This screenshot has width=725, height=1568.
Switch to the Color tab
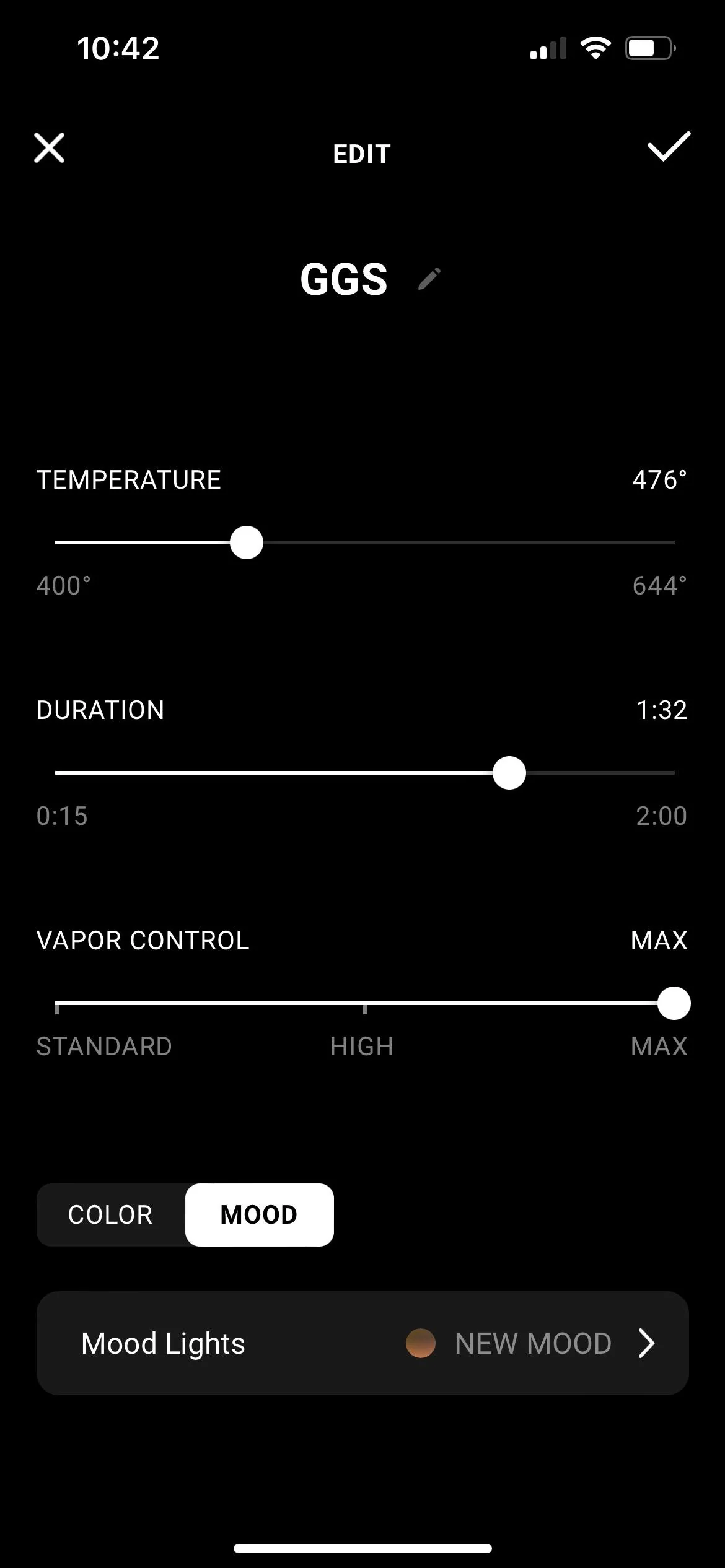click(111, 1215)
